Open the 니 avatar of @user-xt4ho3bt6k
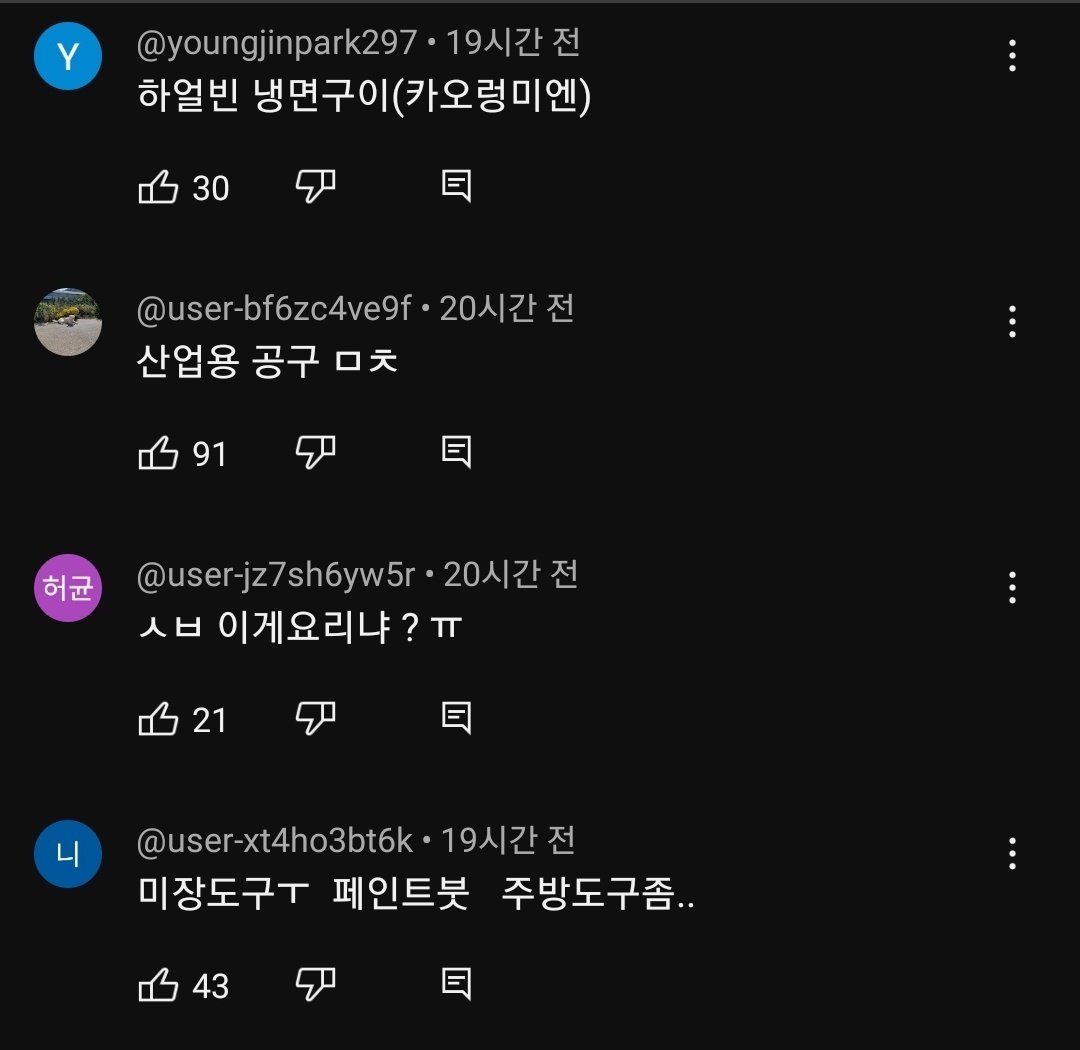Viewport: 1080px width, 1050px height. coord(68,854)
